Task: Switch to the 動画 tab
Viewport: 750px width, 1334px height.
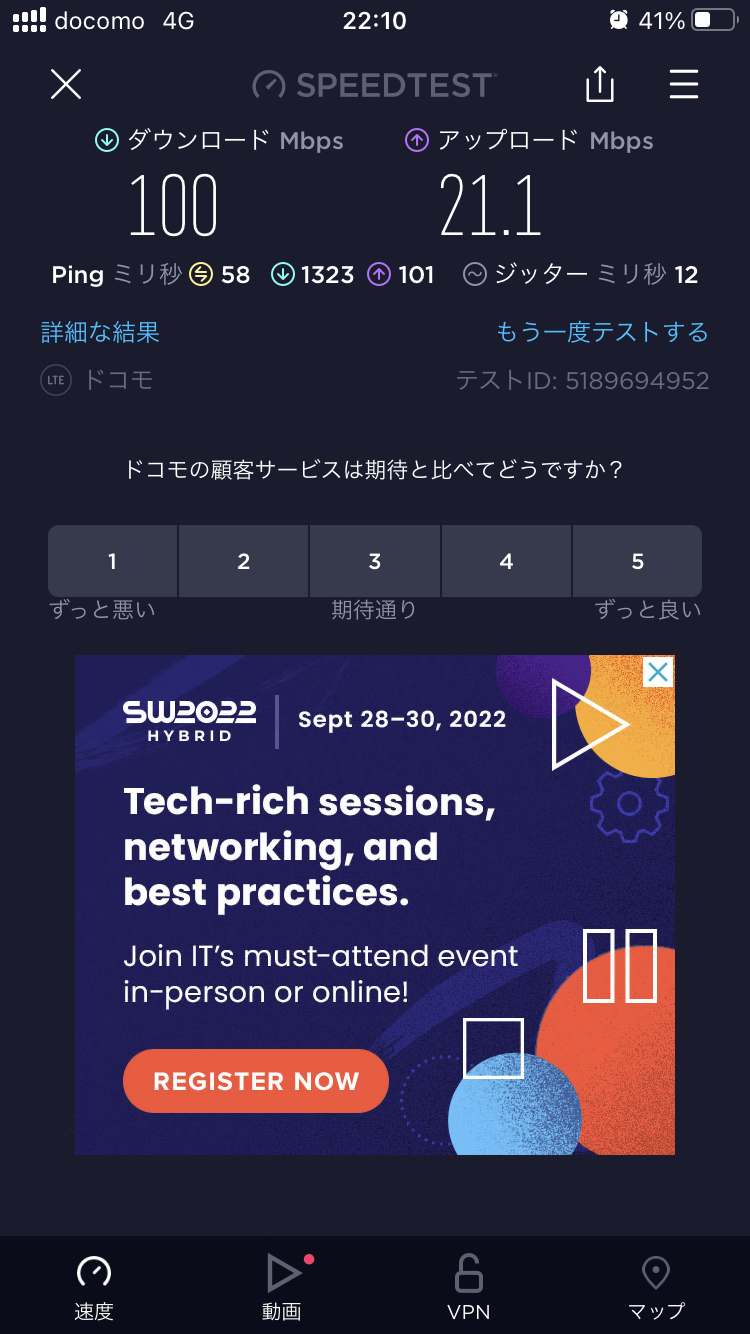Action: pos(282,1288)
